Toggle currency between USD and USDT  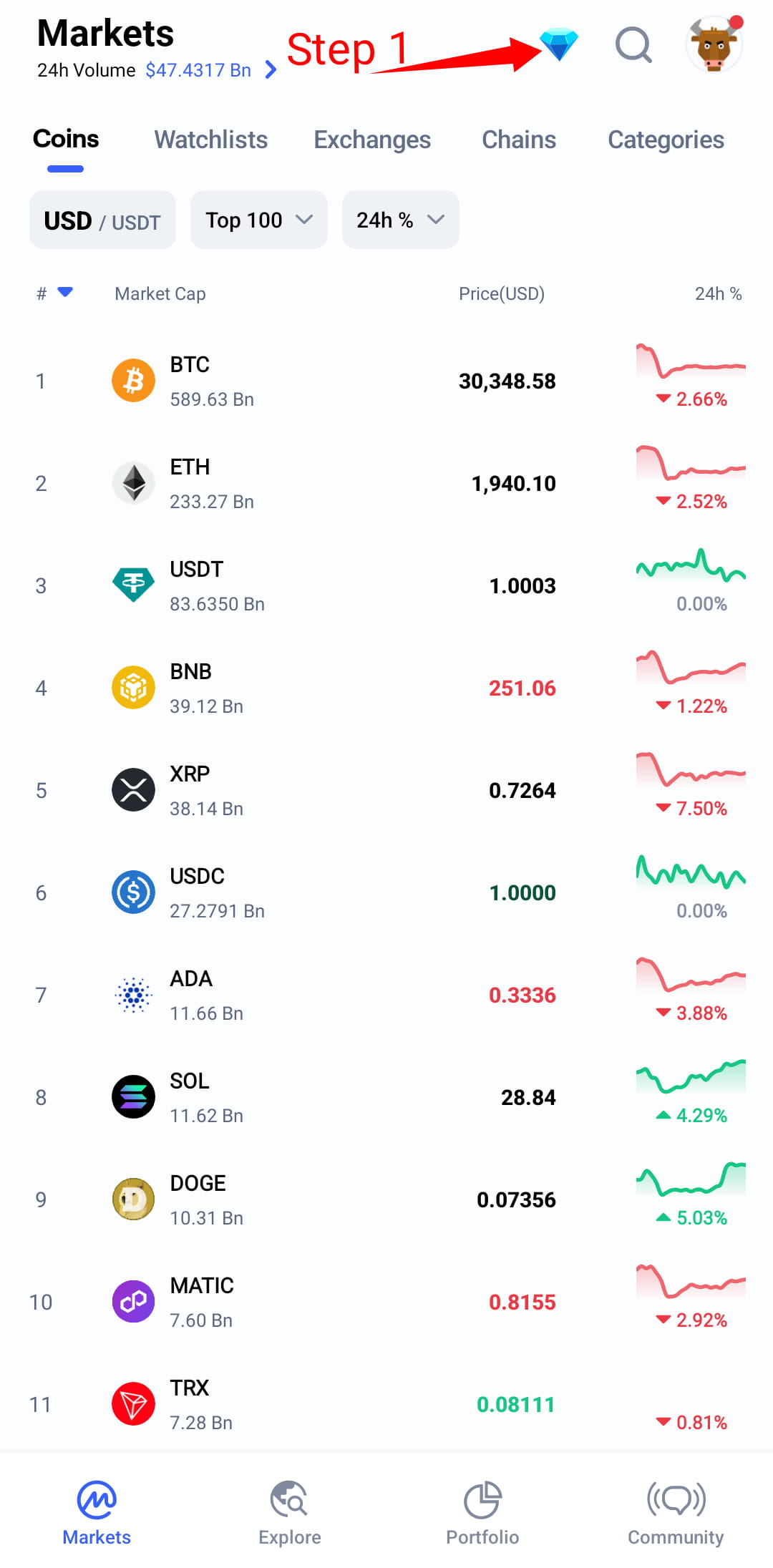tap(102, 220)
